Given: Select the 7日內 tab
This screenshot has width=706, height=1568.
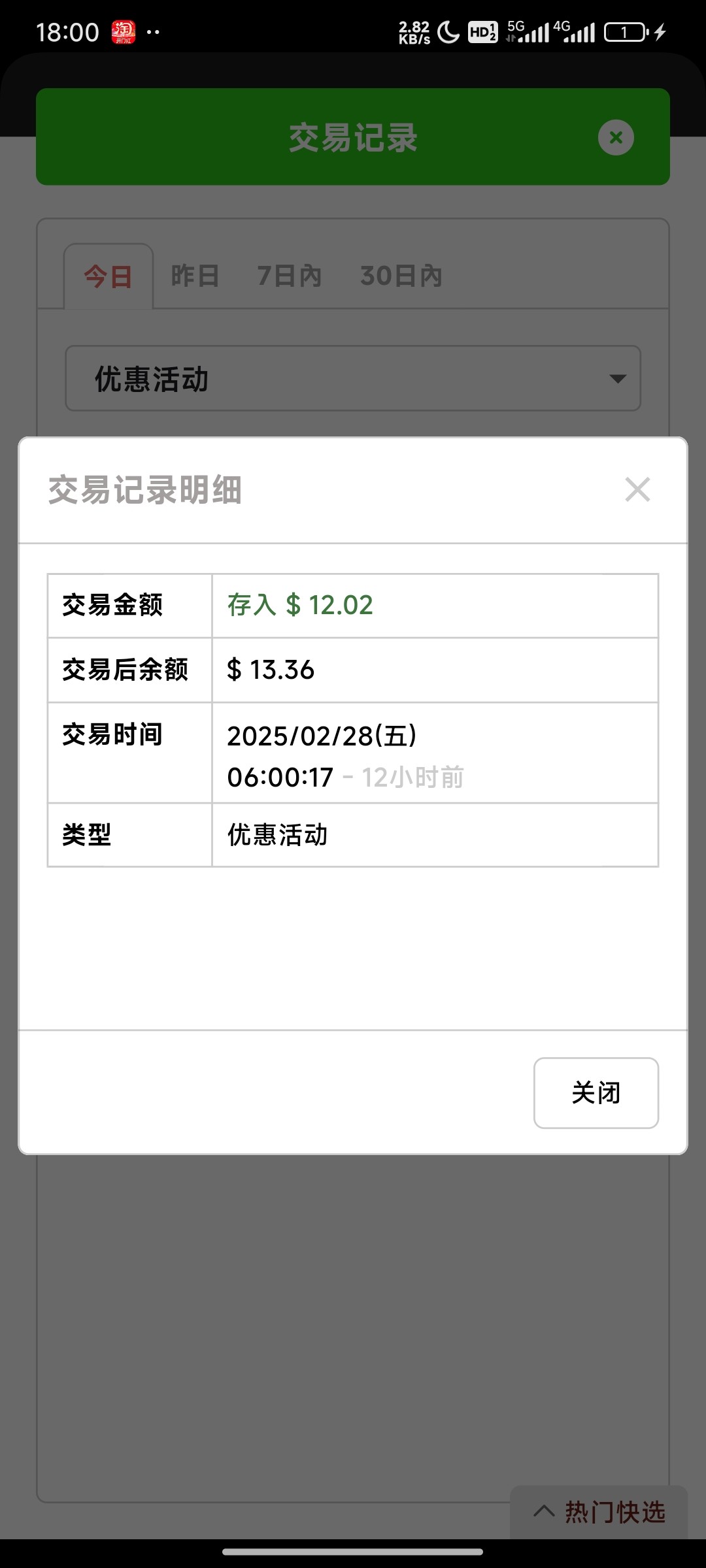Looking at the screenshot, I should pyautogui.click(x=290, y=276).
